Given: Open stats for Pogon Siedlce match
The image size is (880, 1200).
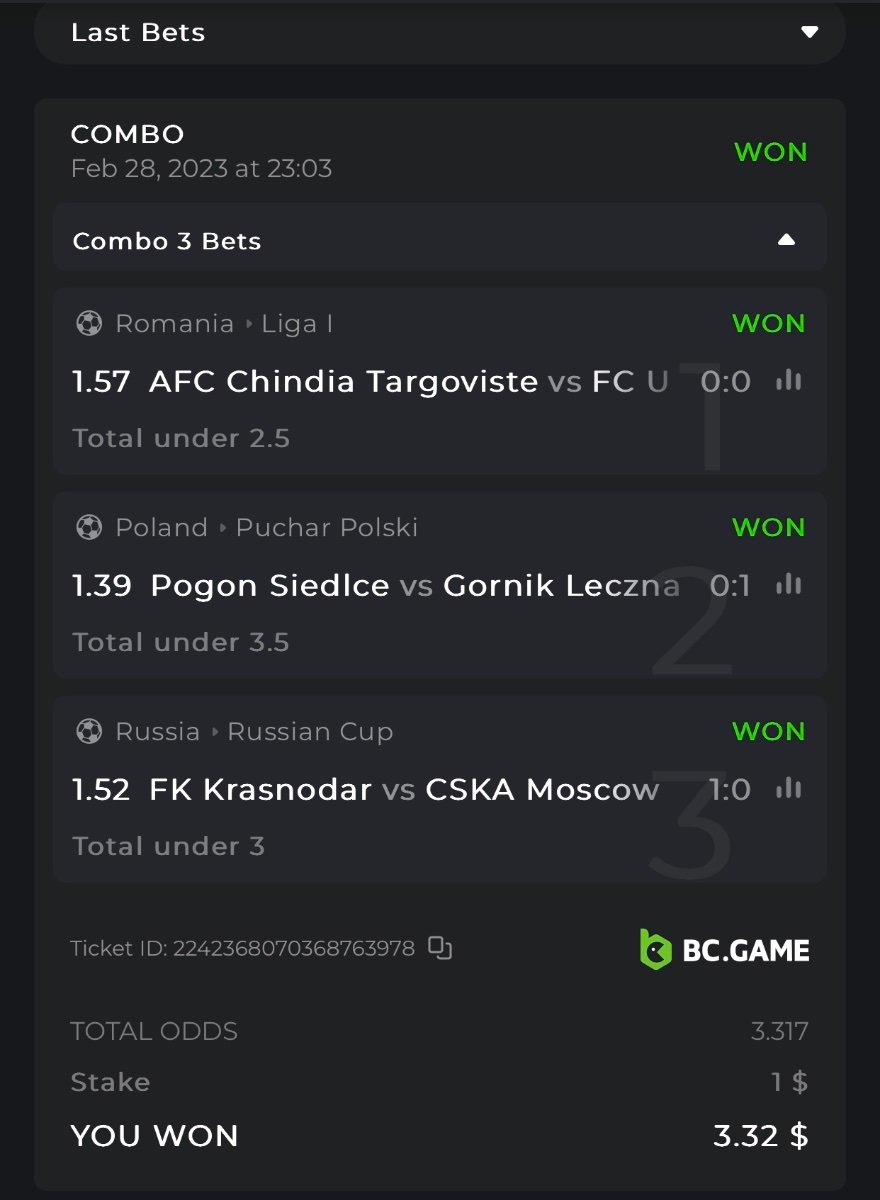Looking at the screenshot, I should 789,584.
